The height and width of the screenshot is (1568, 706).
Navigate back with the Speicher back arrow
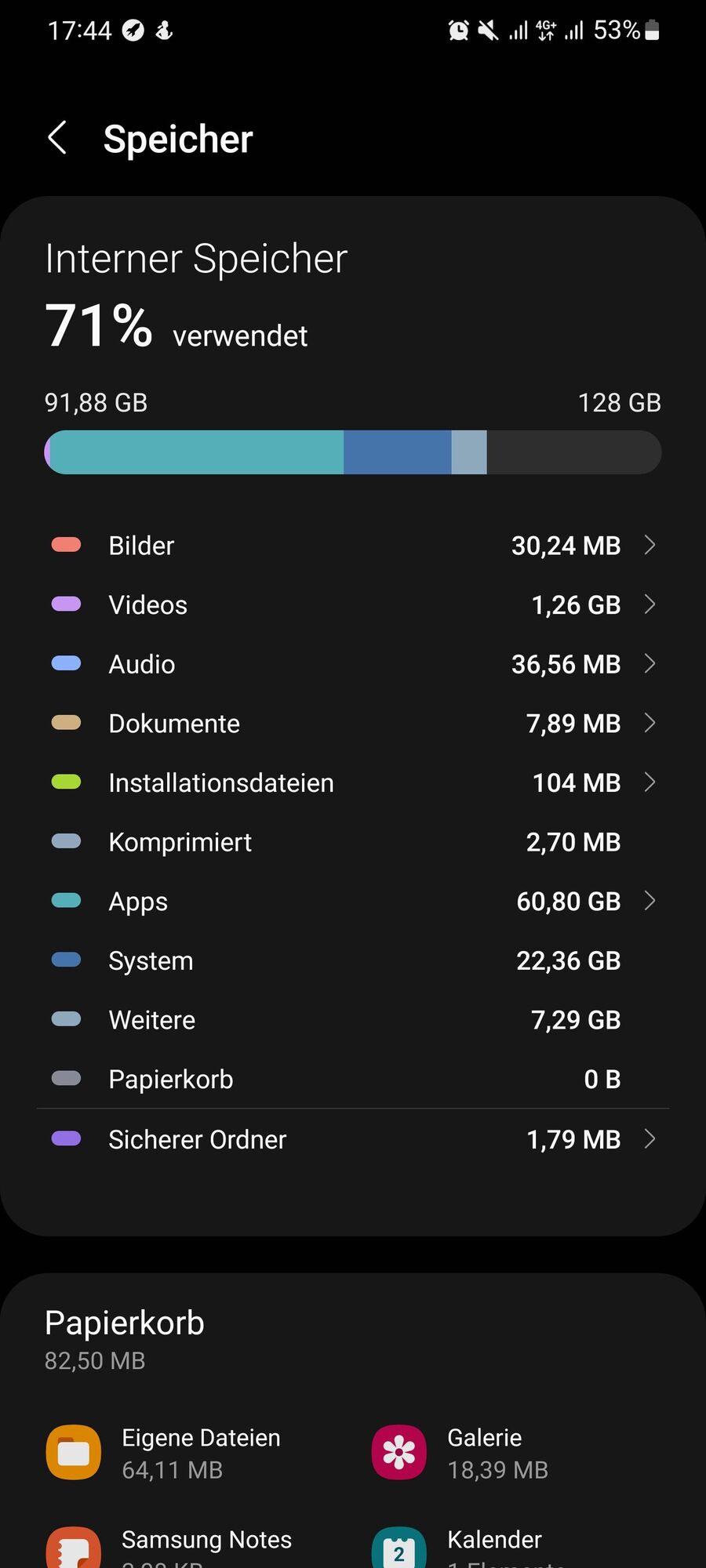[x=56, y=137]
